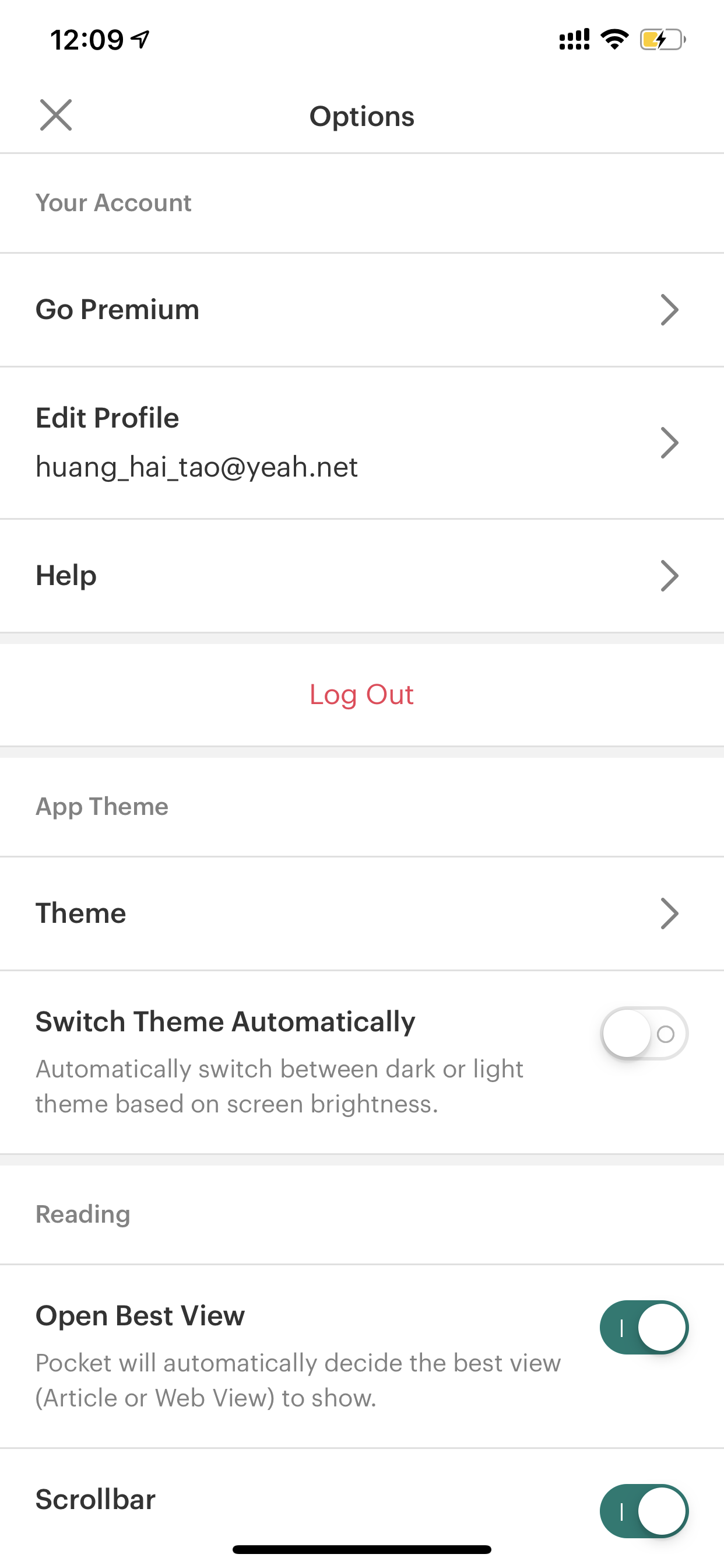724x1568 pixels.
Task: Disable the Scrollbar toggle
Action: tap(644, 1511)
